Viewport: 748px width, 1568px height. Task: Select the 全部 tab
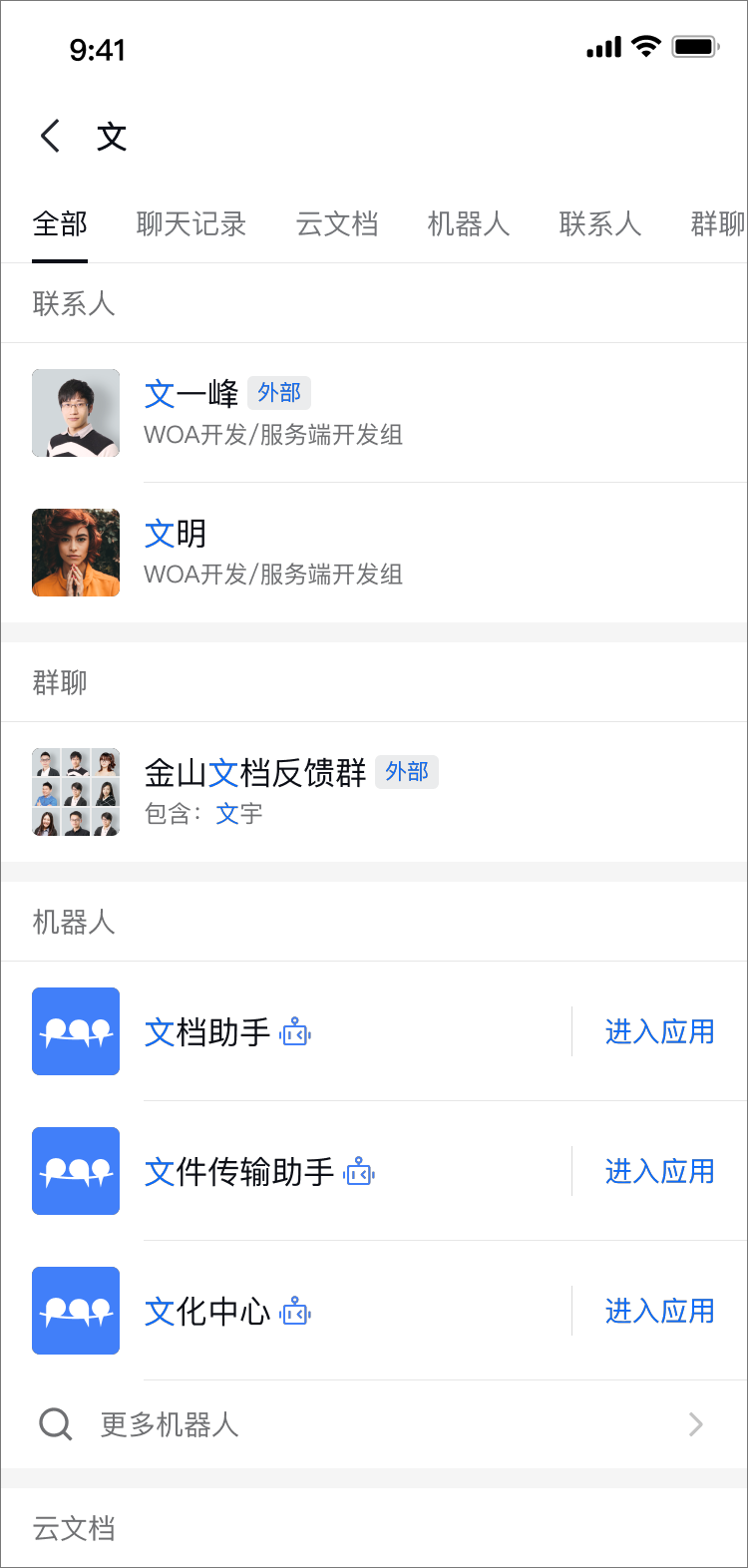point(60,224)
